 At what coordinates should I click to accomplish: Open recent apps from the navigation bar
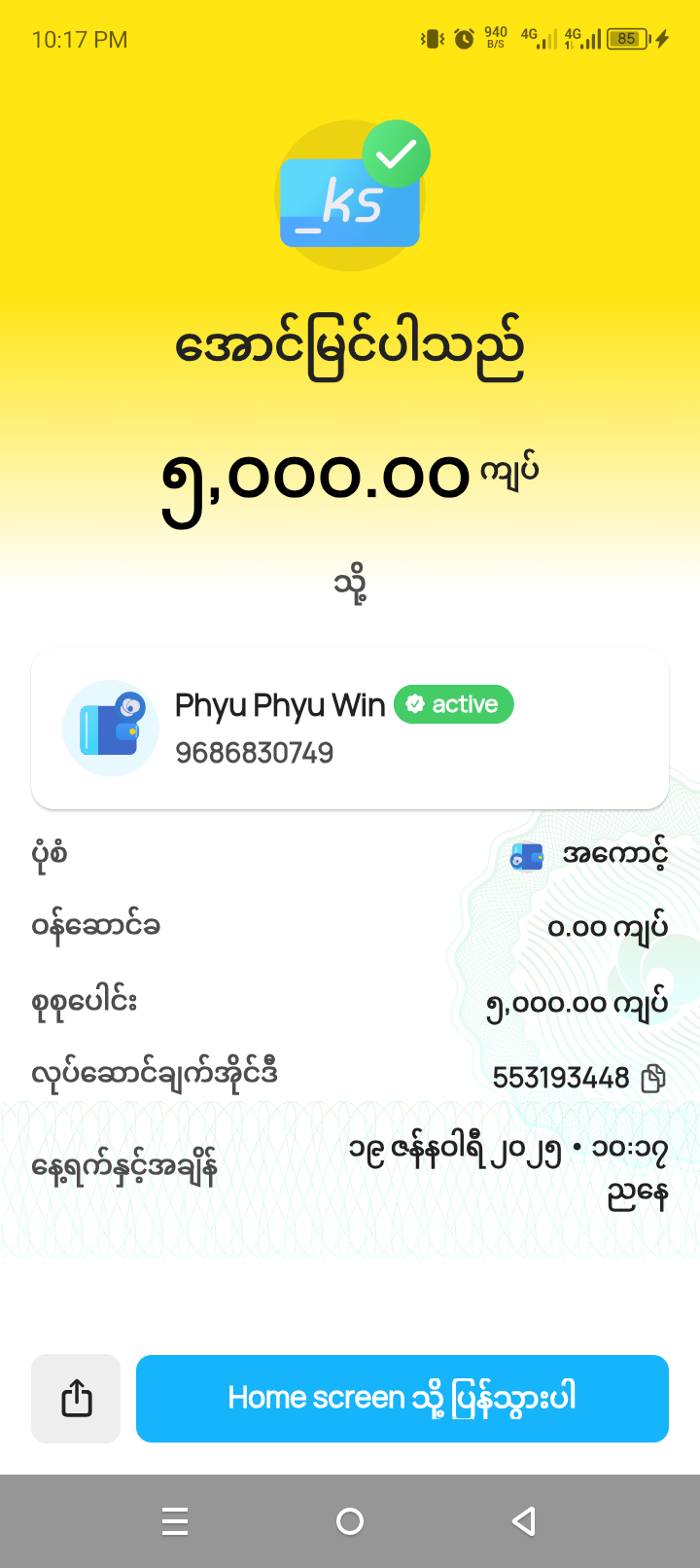coord(175,1521)
